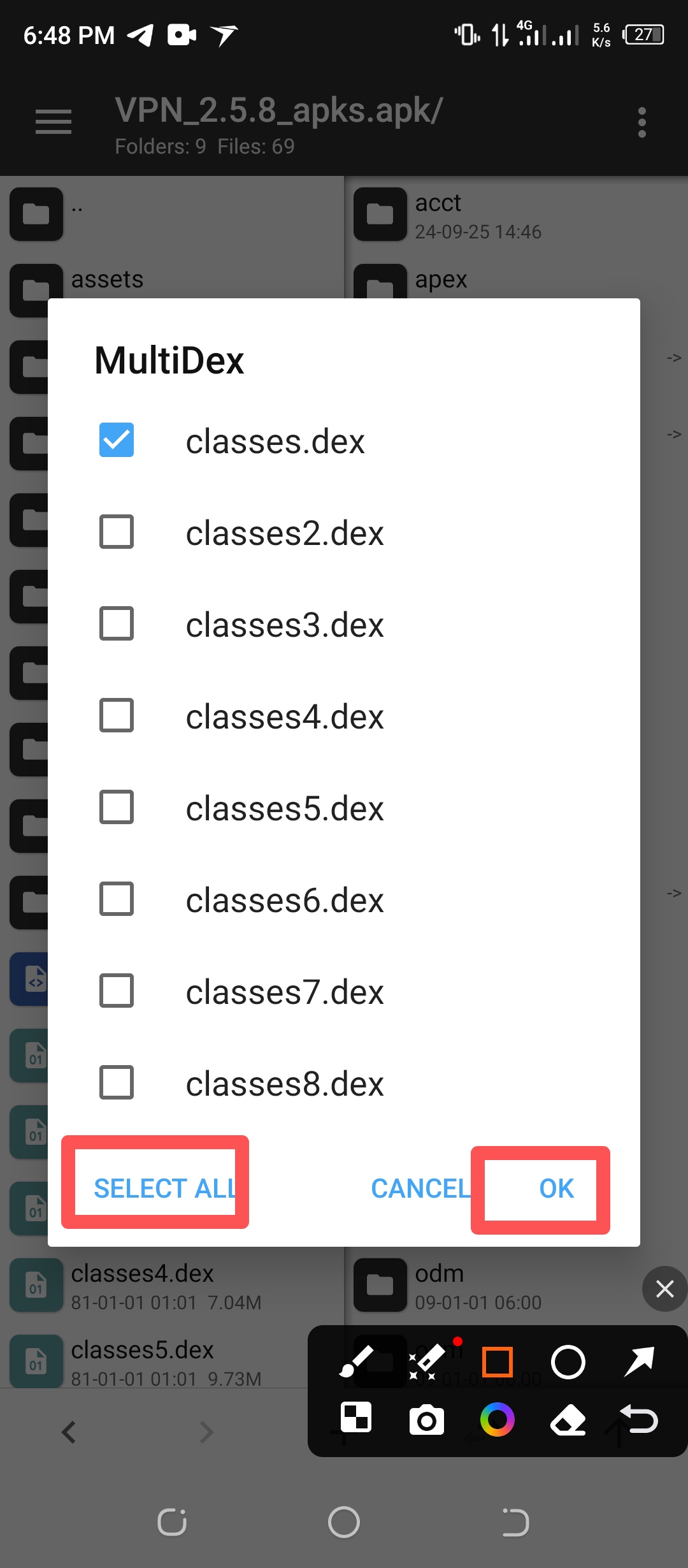Open the color wheel picker

point(497,1420)
